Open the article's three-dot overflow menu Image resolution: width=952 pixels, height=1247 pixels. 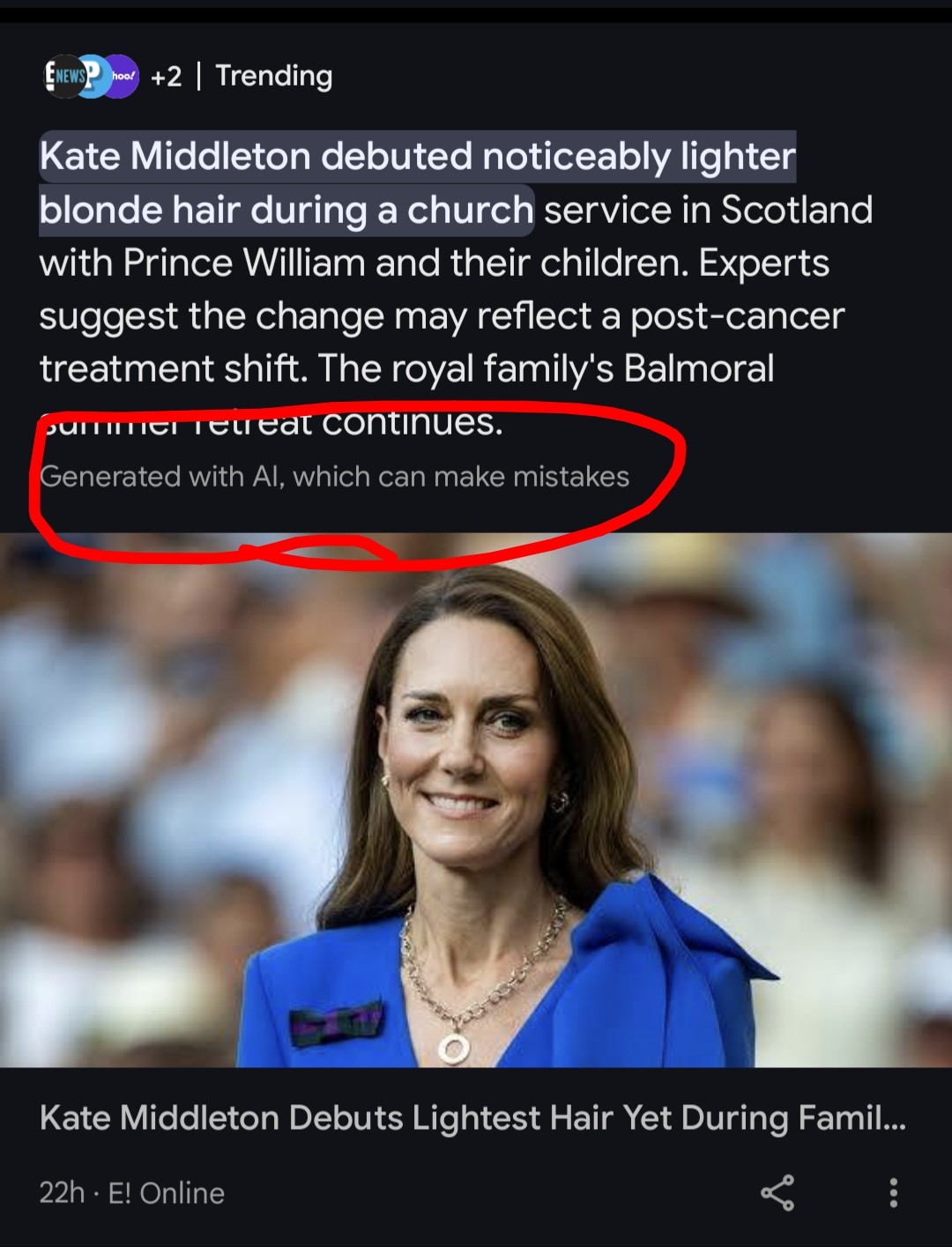pyautogui.click(x=893, y=1192)
